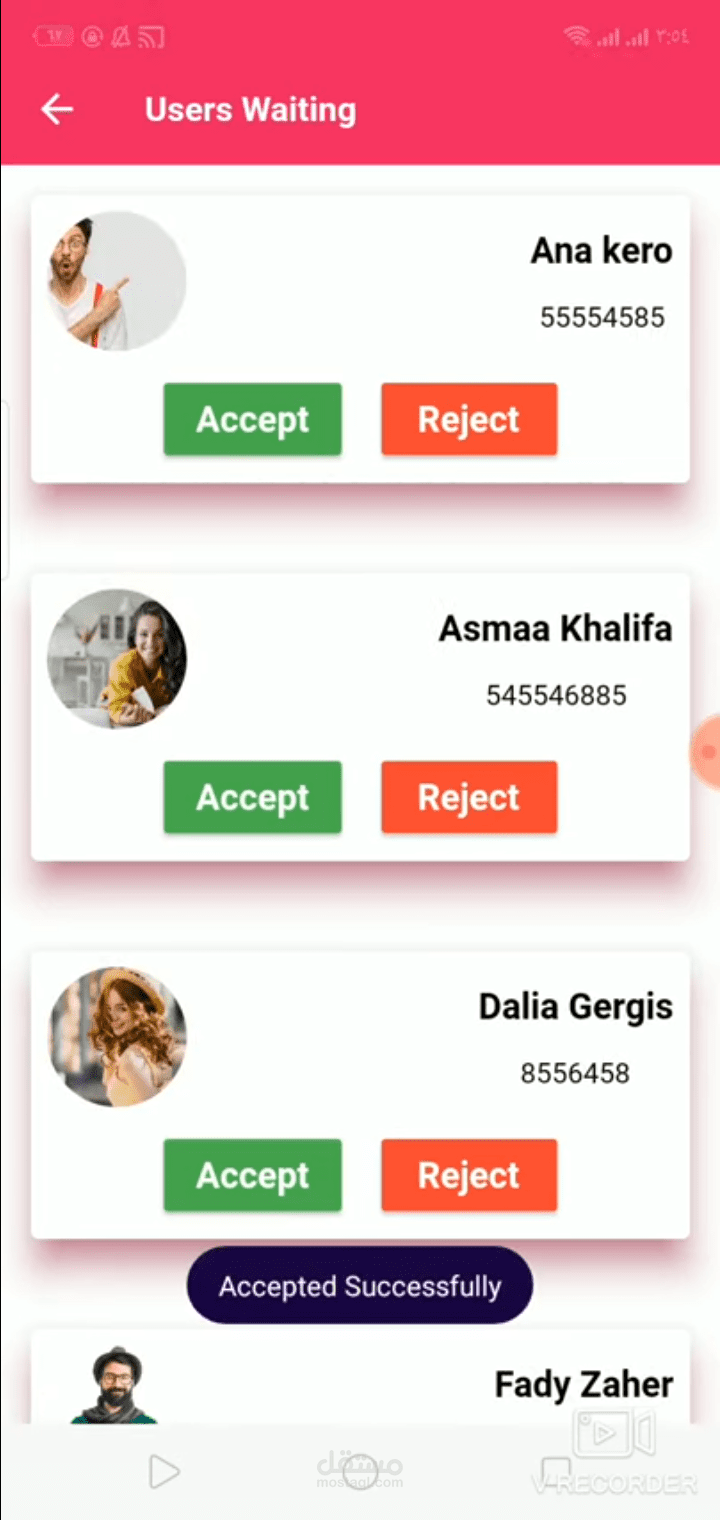Screen dimensions: 720x1520
Task: Accept Dalia Gergis's request
Action: 252,1175
